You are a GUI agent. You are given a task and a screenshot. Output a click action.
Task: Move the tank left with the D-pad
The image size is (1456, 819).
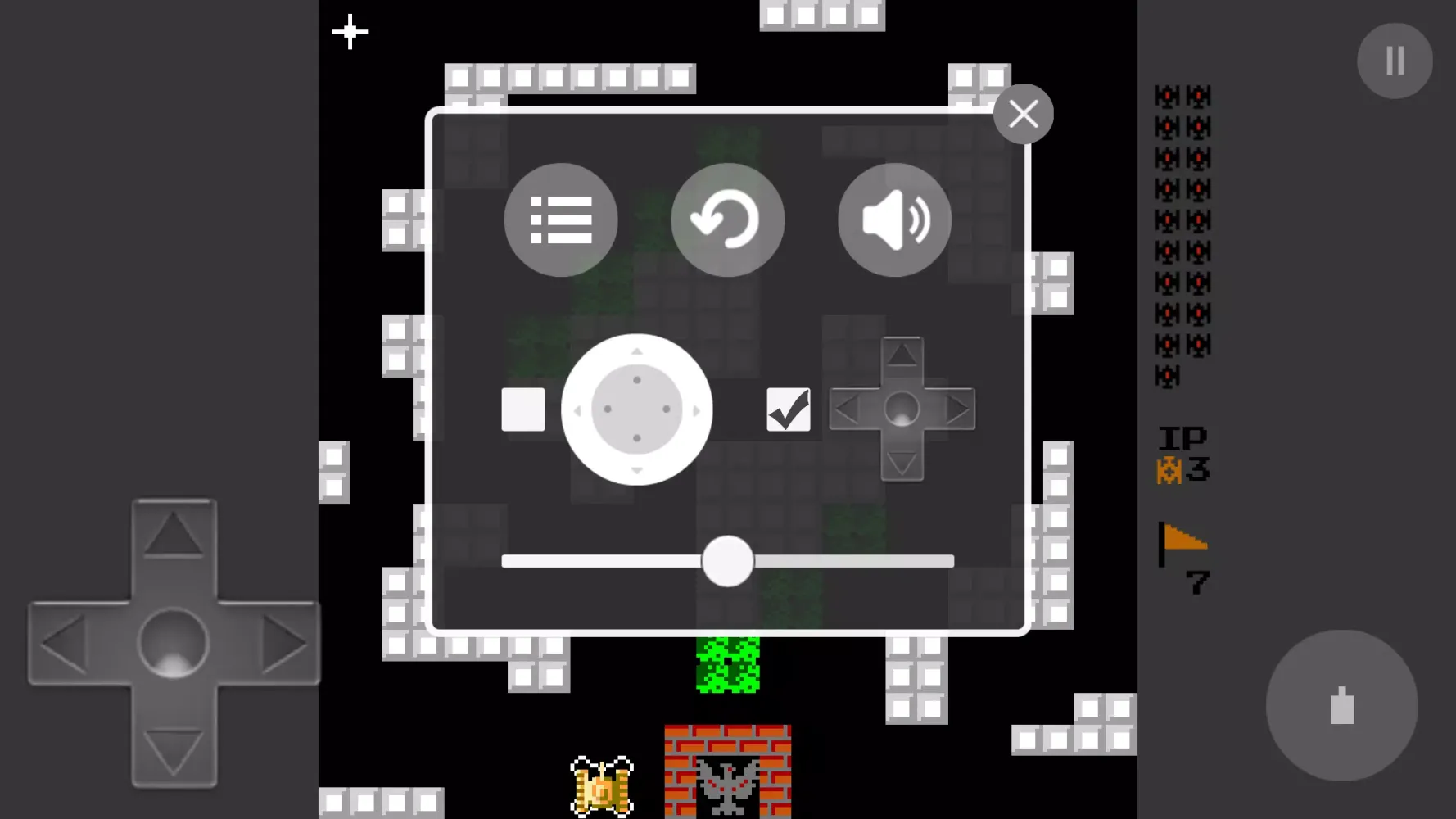pos(64,643)
